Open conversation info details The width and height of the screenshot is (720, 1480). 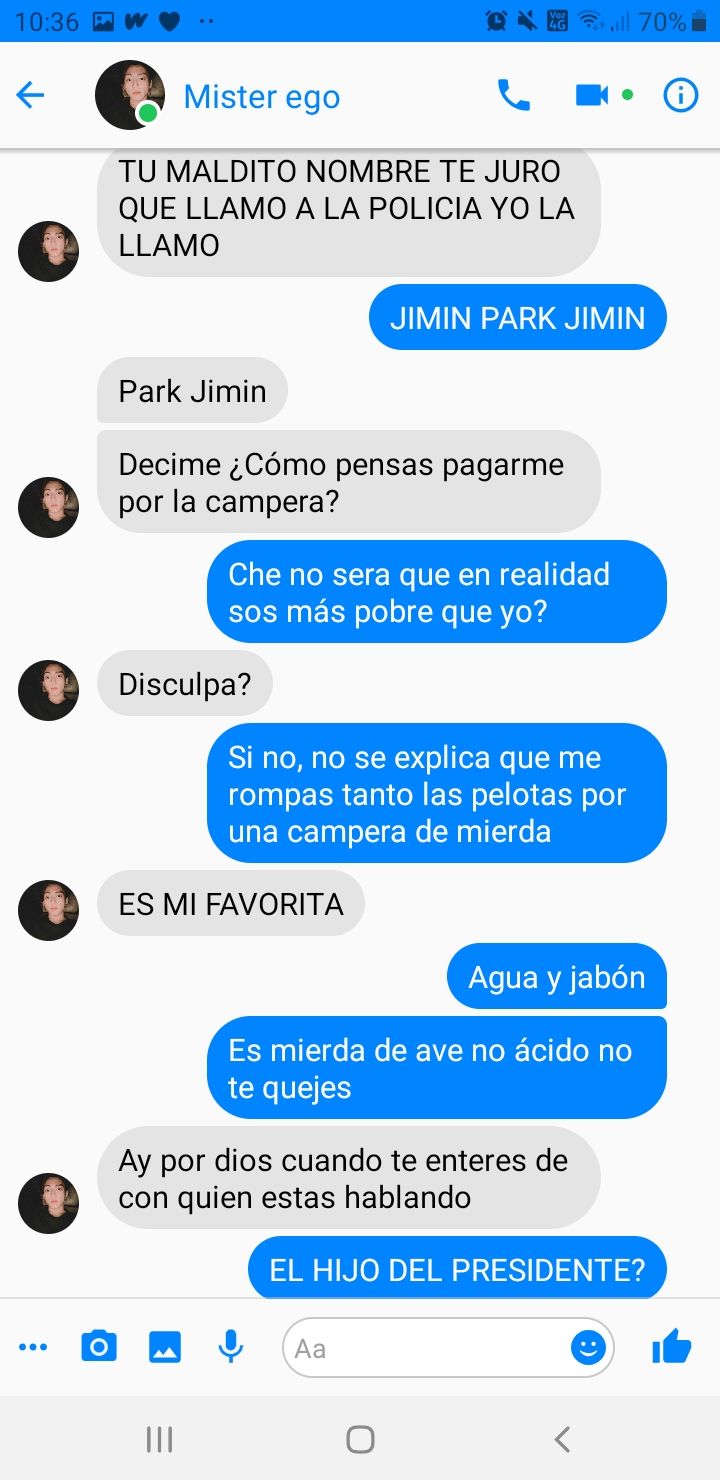coord(681,96)
